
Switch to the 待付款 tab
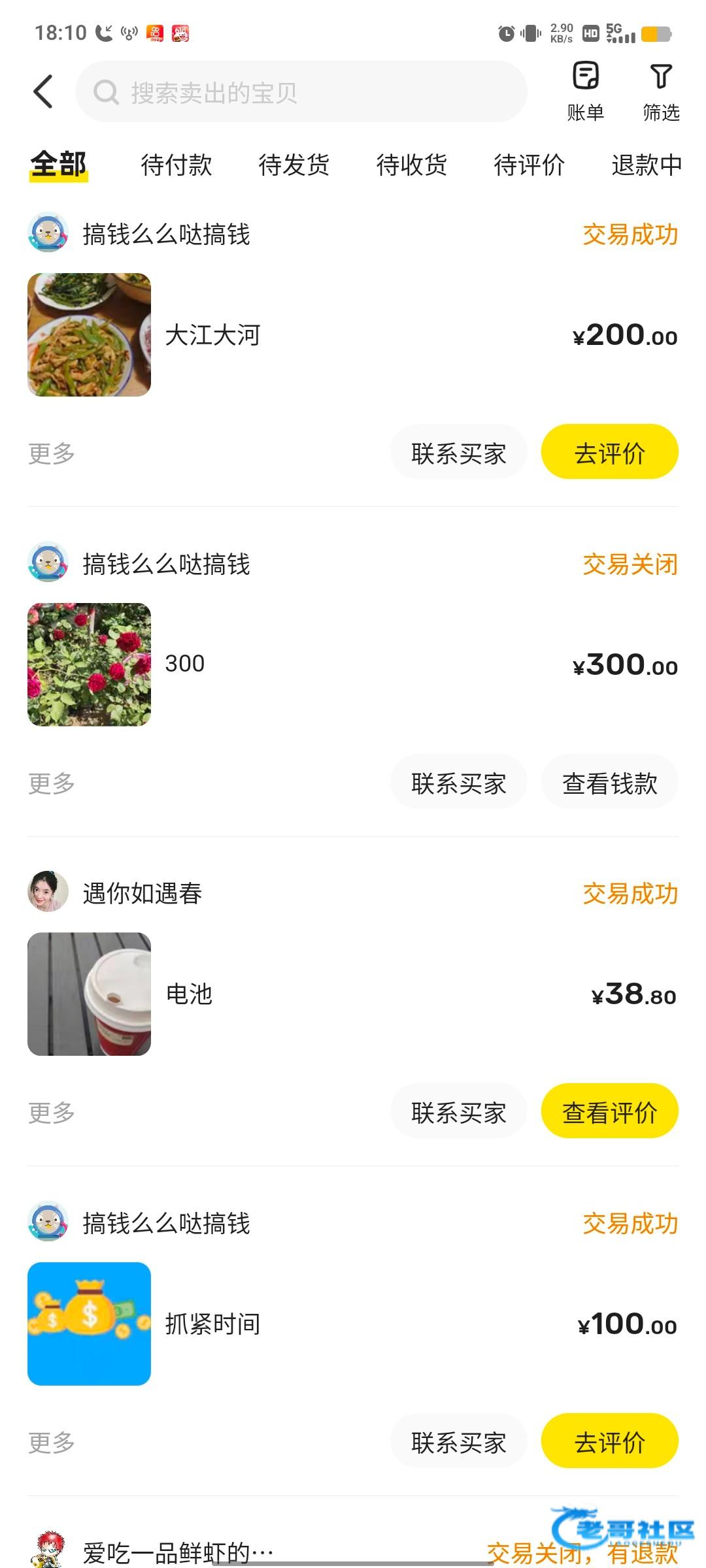pos(176,165)
